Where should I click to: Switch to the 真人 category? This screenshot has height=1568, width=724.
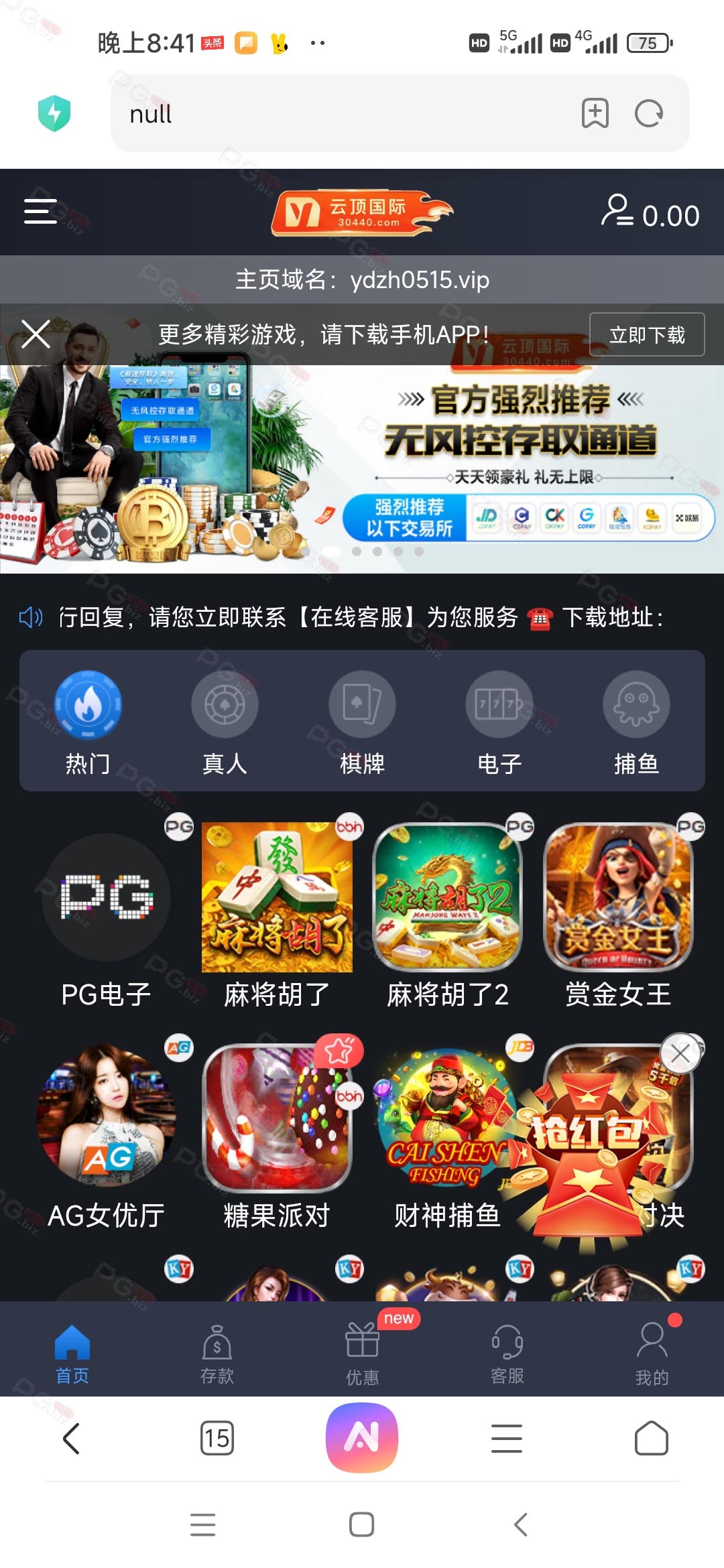(x=225, y=723)
